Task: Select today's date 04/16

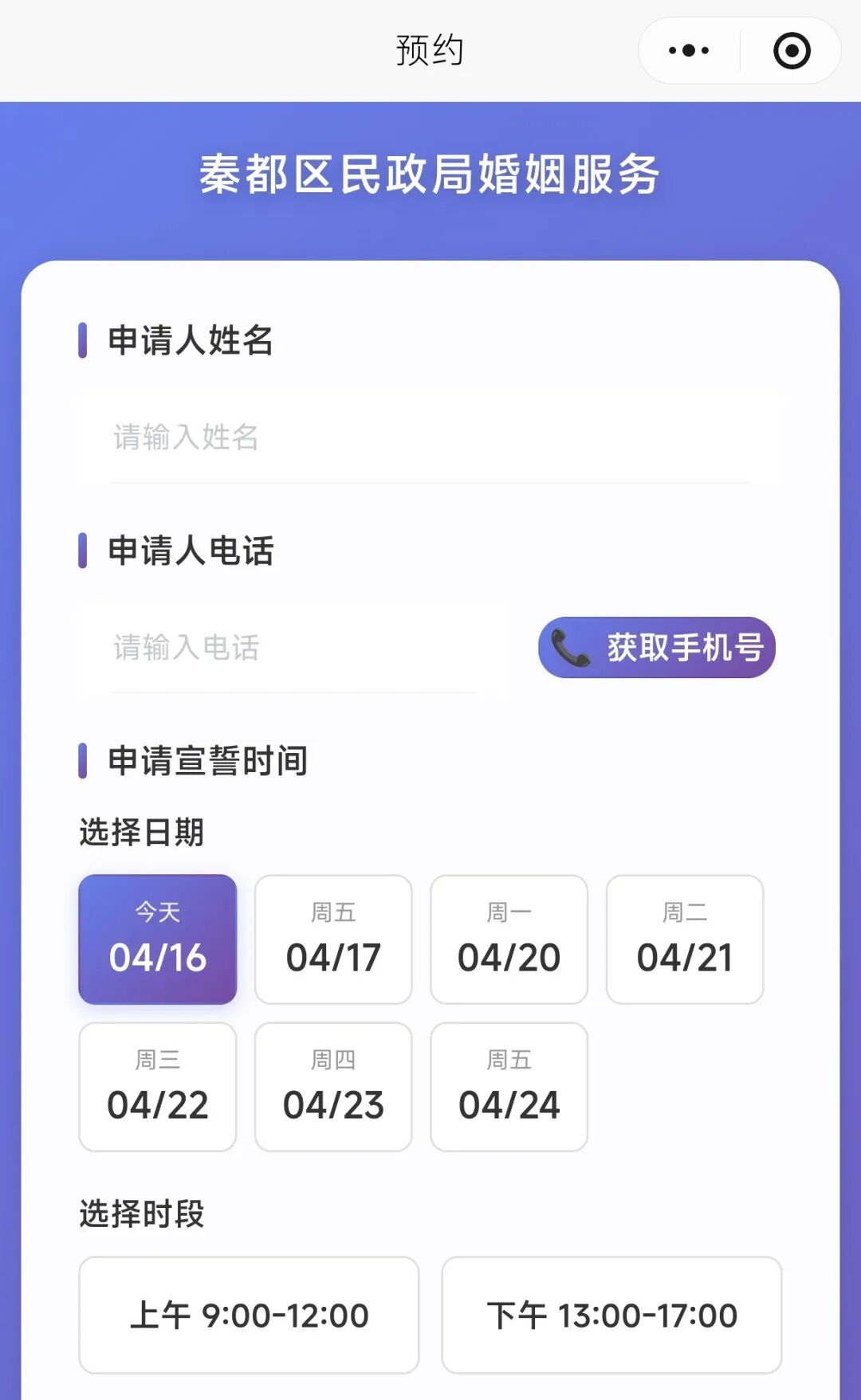Action: [158, 939]
